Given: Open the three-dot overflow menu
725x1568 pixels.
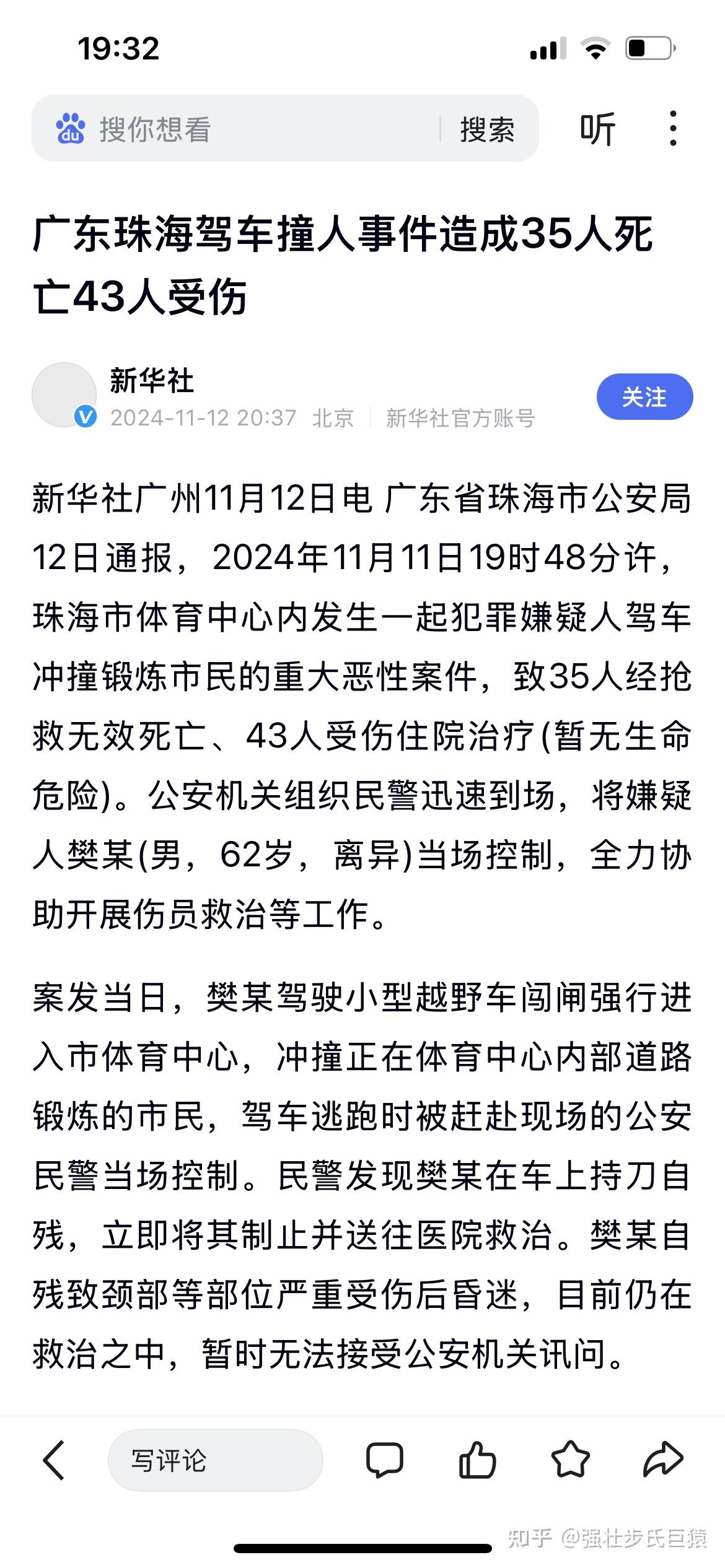Looking at the screenshot, I should [674, 129].
